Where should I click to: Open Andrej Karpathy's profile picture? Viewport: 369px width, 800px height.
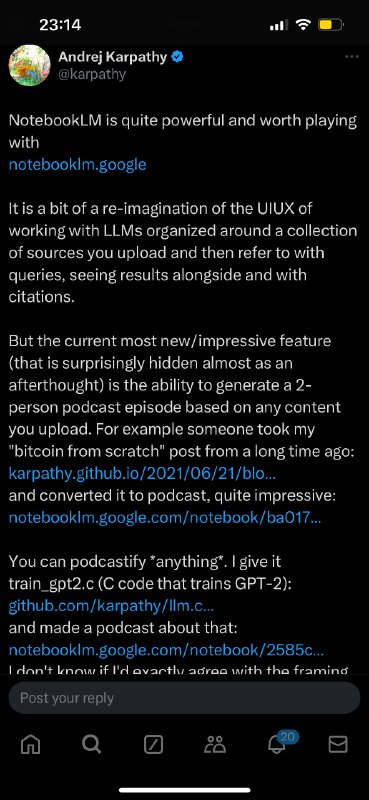coord(30,65)
